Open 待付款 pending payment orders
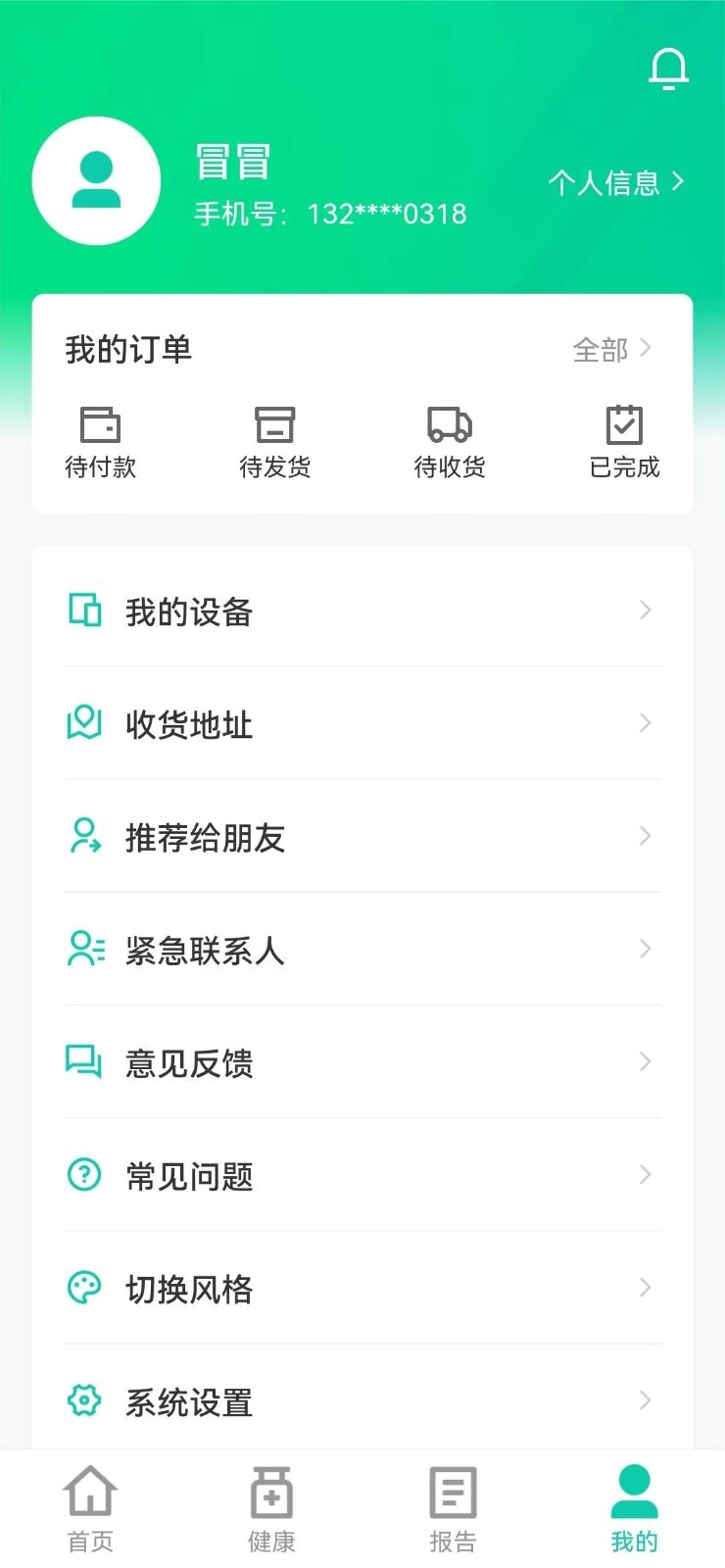The width and height of the screenshot is (725, 1568). [x=100, y=443]
